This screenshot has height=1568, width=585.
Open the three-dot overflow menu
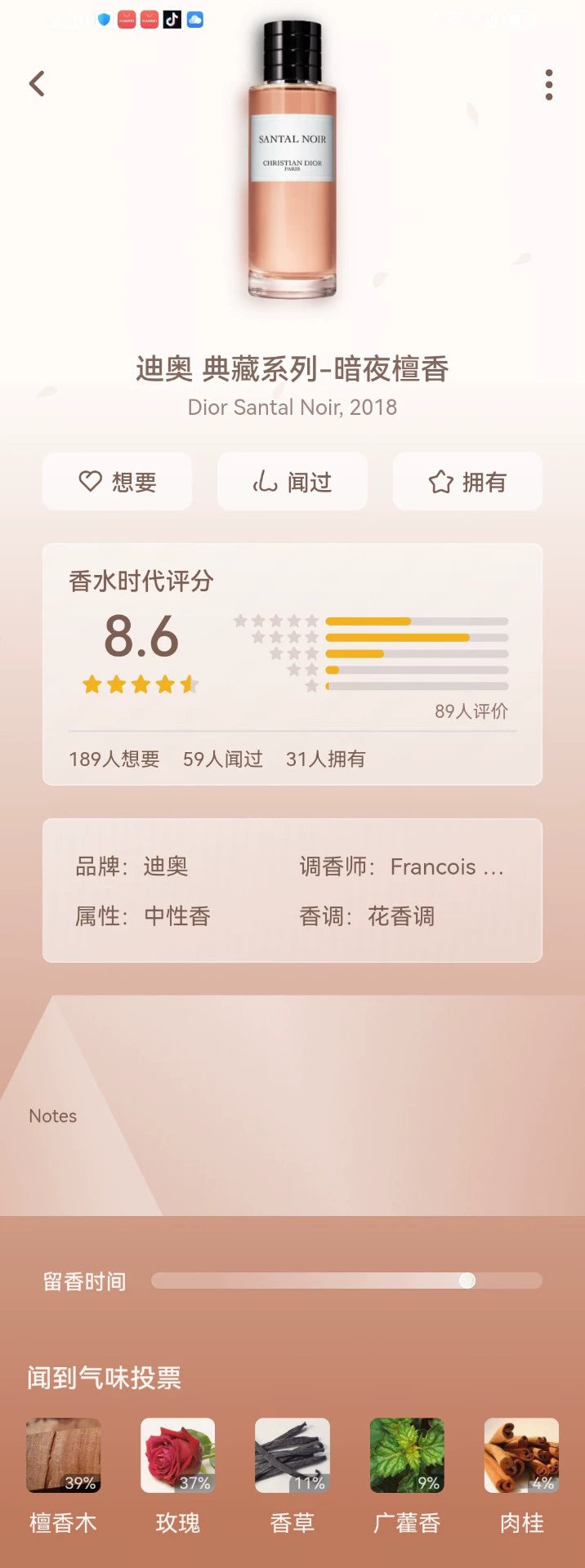click(x=548, y=85)
